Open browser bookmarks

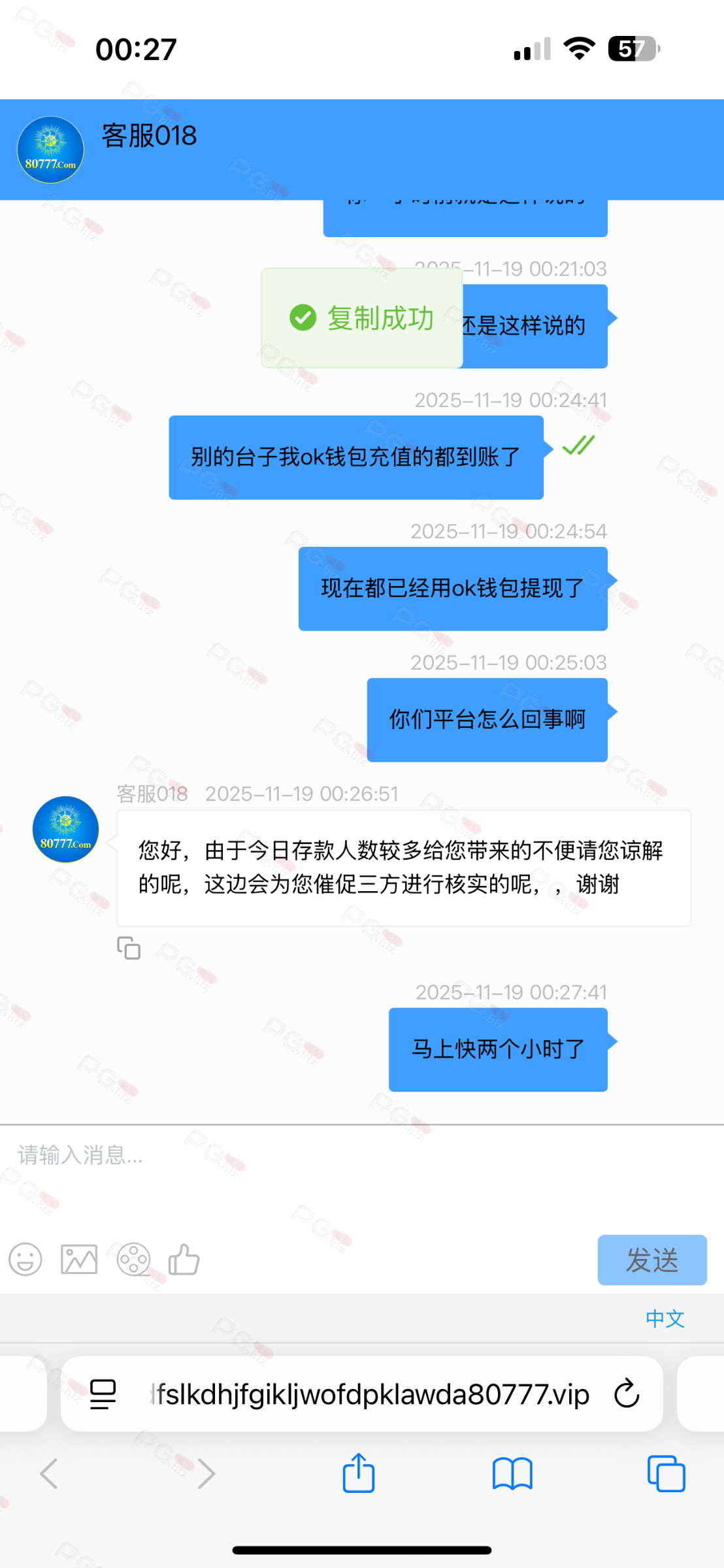tap(512, 1473)
